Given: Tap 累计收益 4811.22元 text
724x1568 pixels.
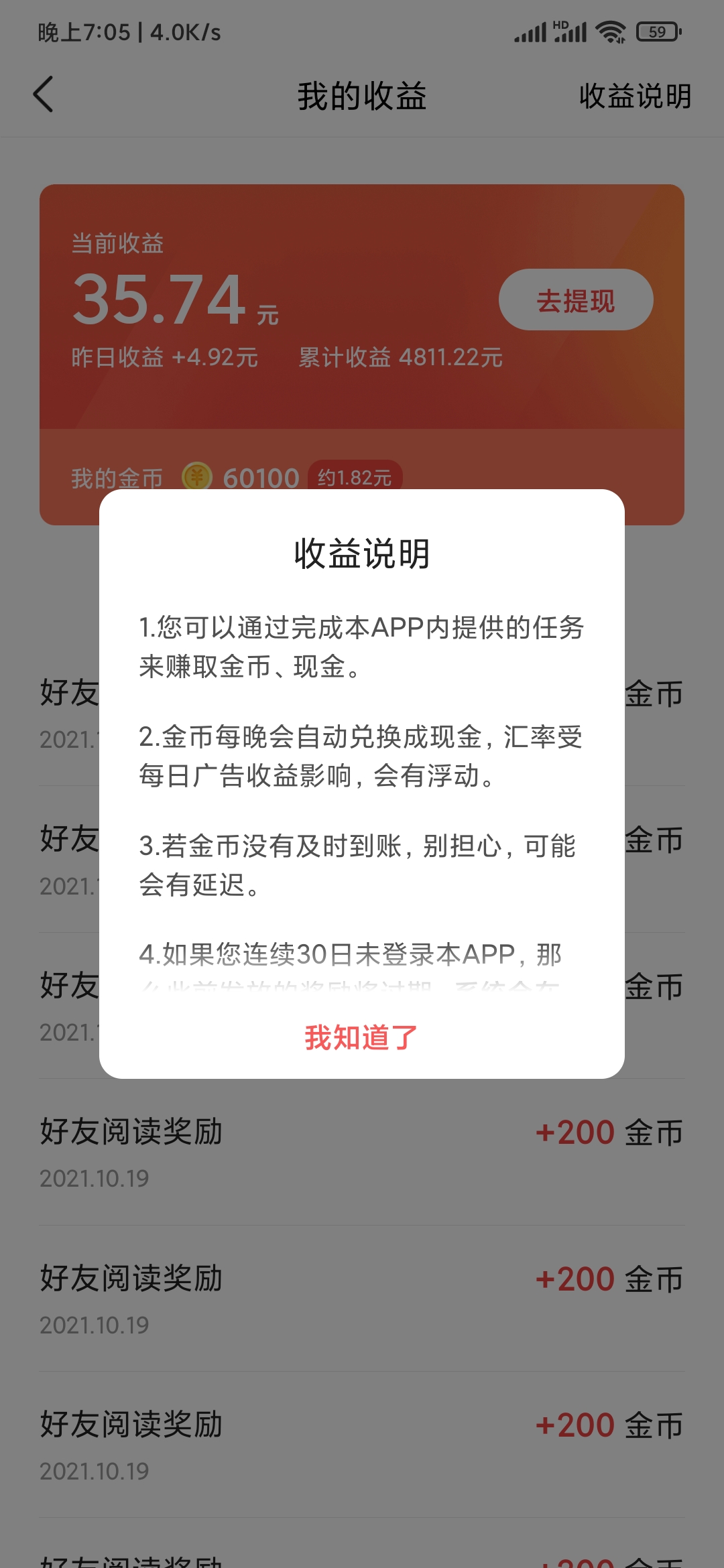Looking at the screenshot, I should point(399,357).
